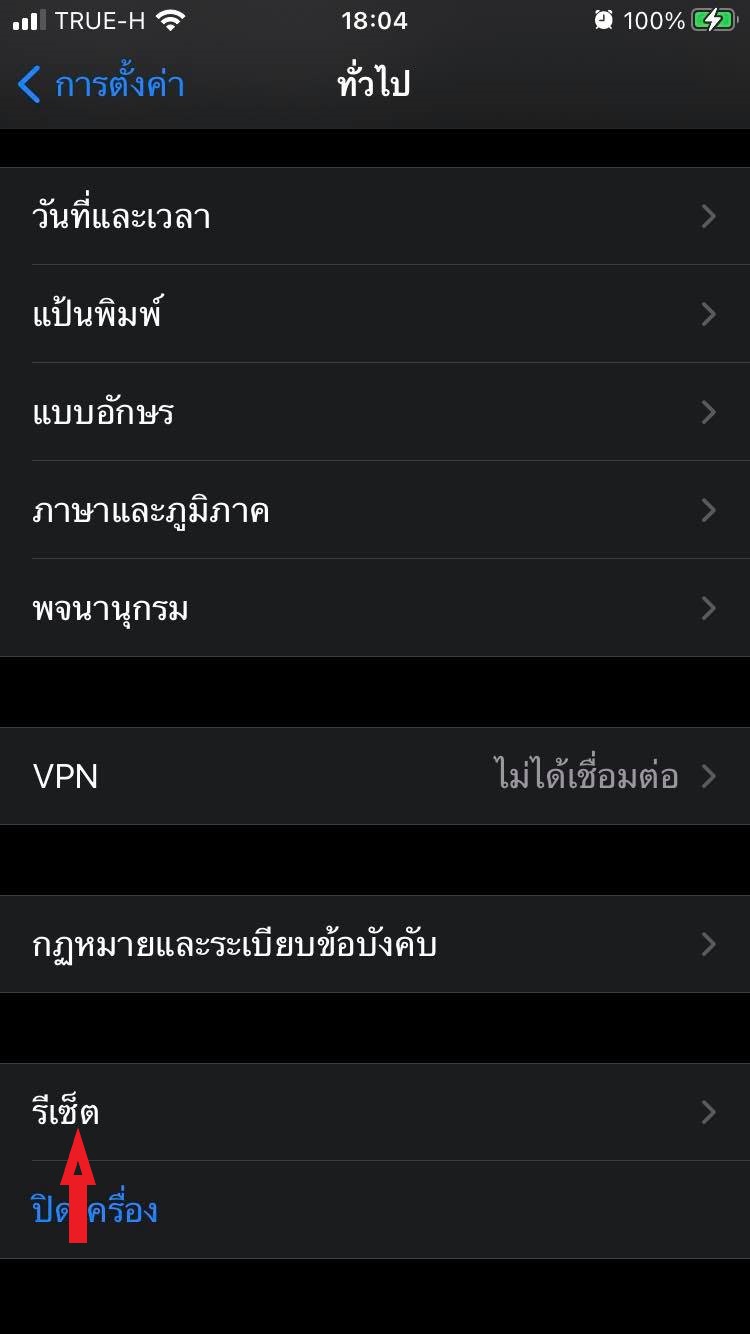Open the รีเซ็ต options
750x1334 pixels.
point(375,1112)
